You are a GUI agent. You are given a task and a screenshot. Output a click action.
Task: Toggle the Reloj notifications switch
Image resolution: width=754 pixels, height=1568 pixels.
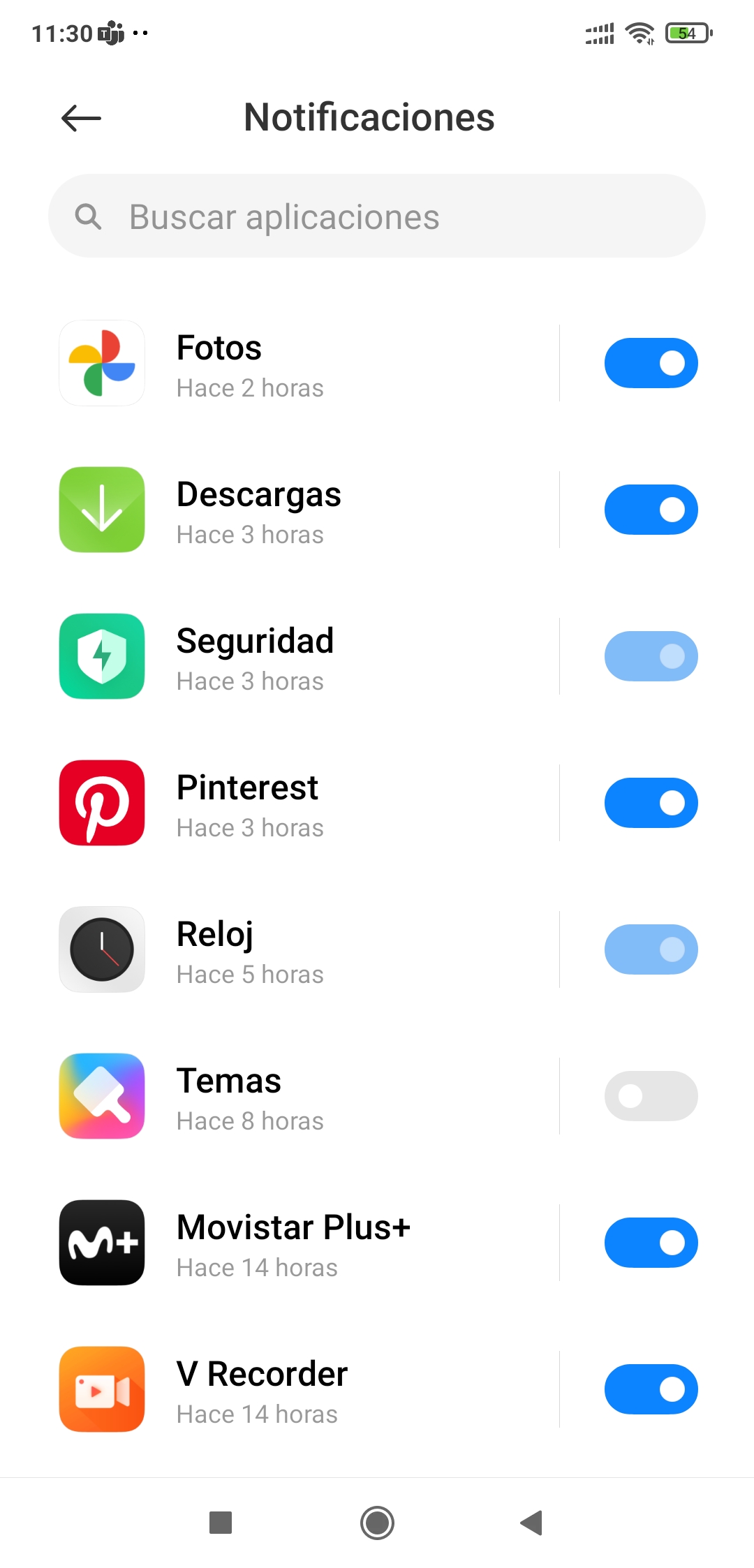tap(651, 950)
